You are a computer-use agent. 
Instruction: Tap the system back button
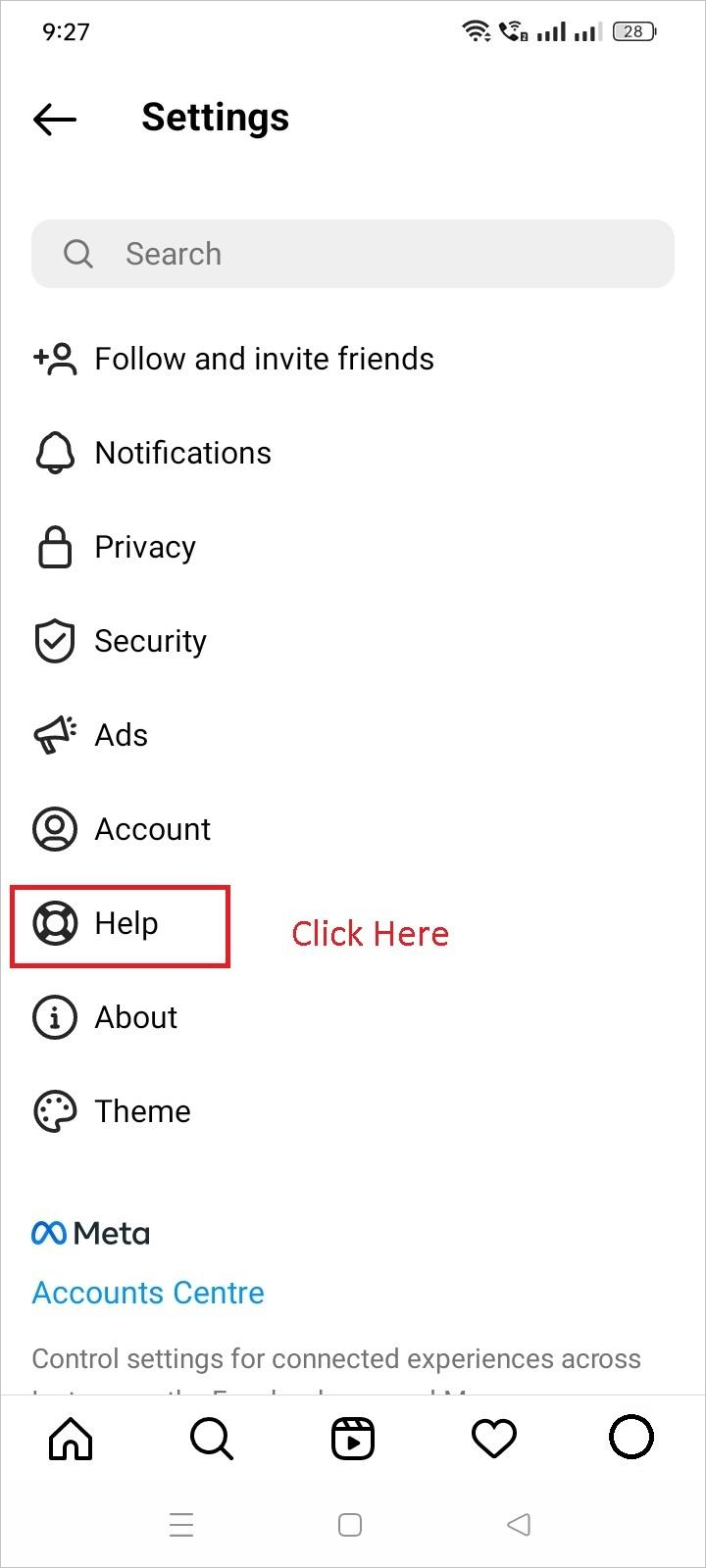(x=519, y=1525)
